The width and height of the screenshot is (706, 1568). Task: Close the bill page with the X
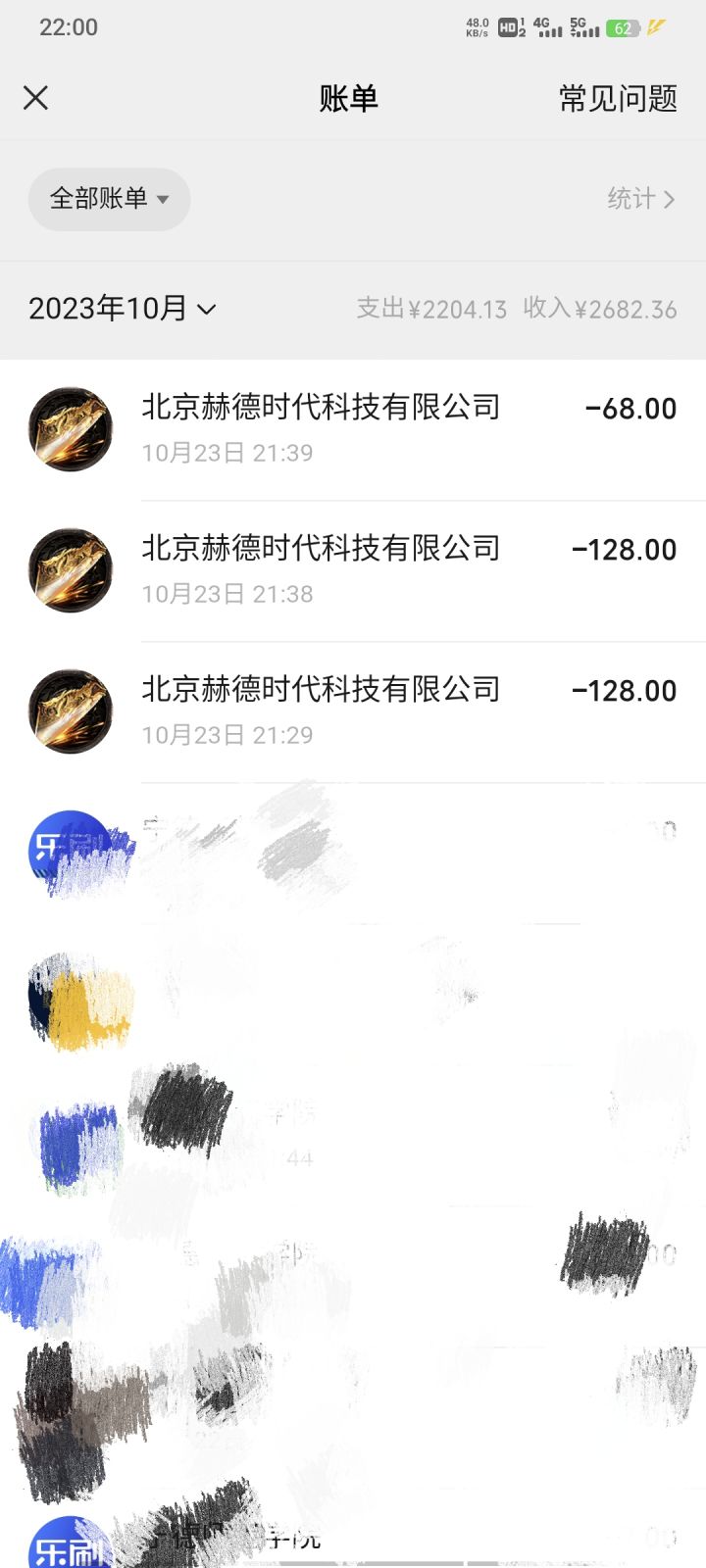point(35,98)
